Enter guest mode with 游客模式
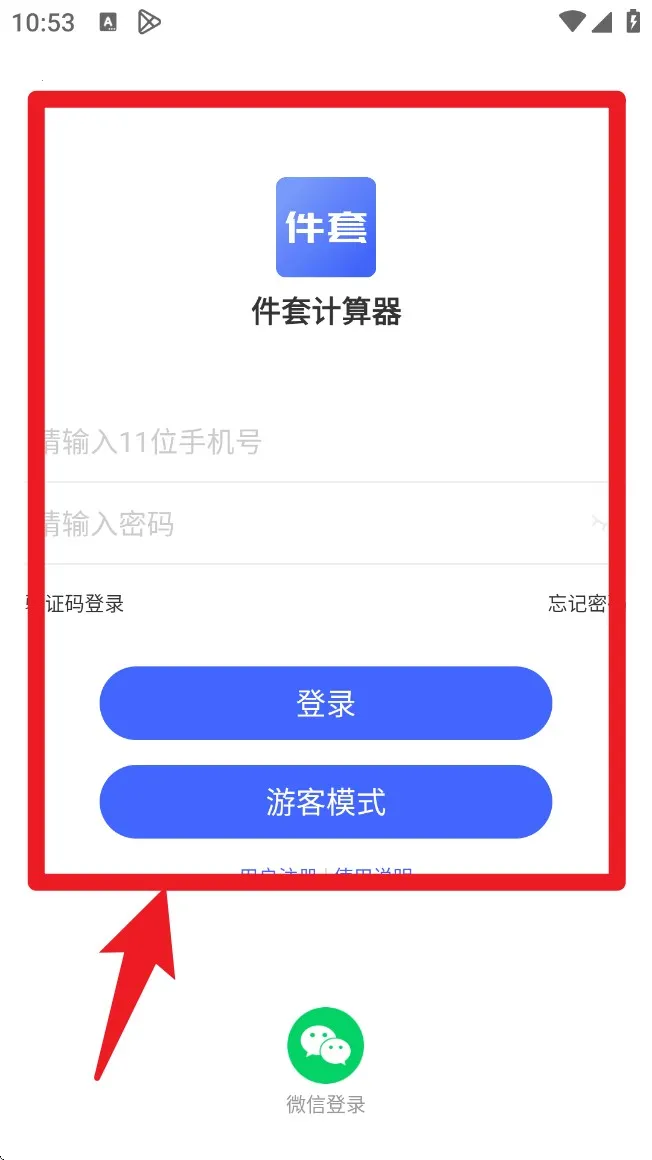The width and height of the screenshot is (652, 1160). [x=326, y=802]
